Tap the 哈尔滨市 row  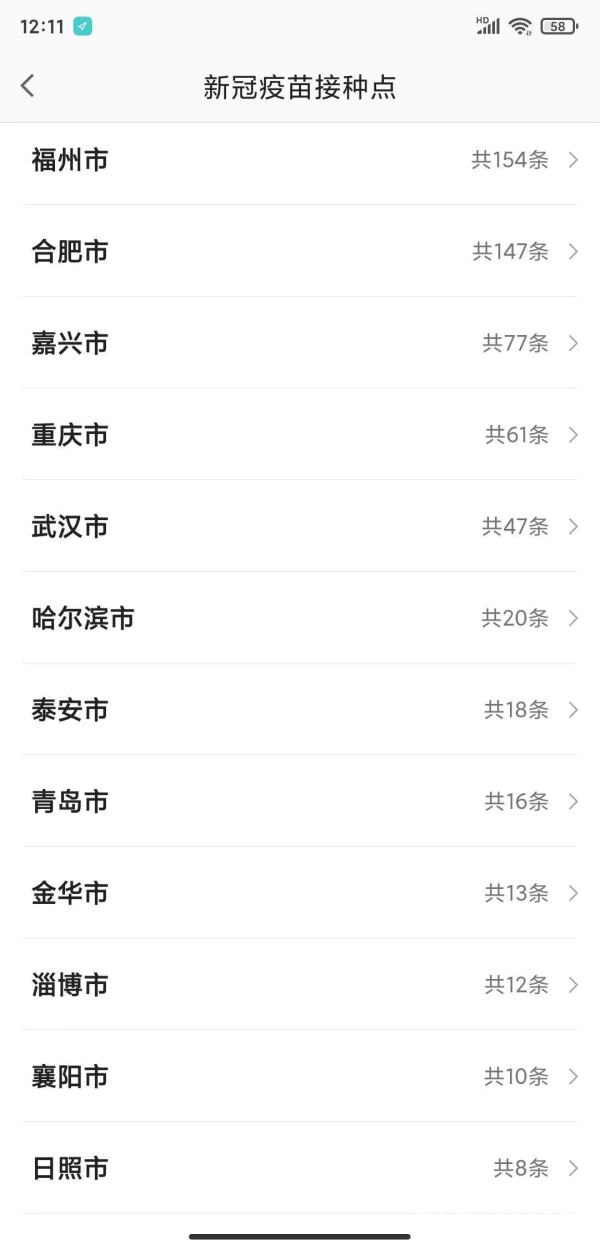tap(300, 618)
